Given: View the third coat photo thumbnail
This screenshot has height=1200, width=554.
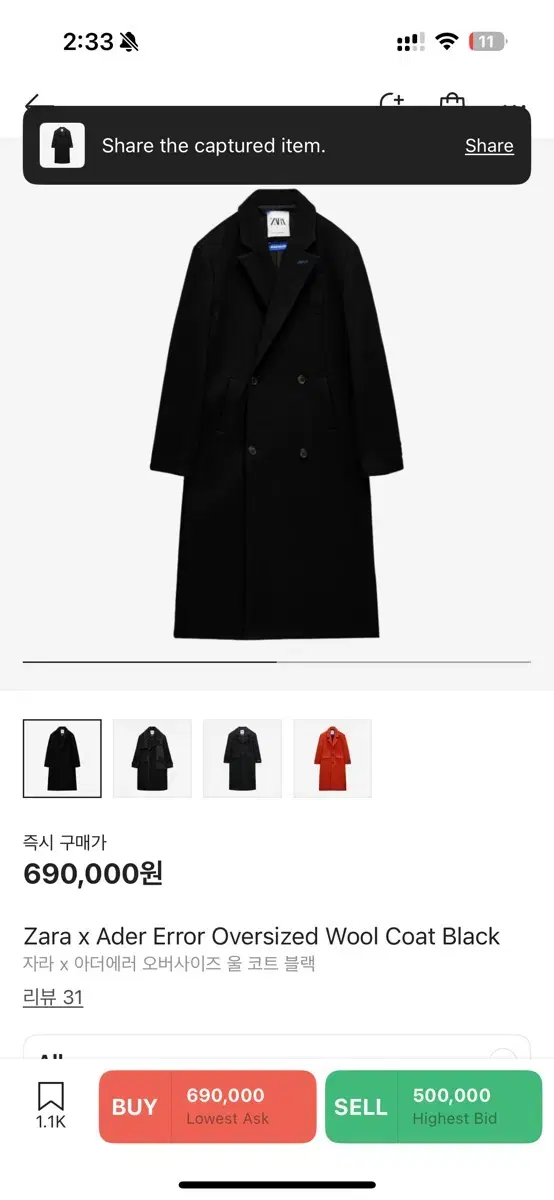Looking at the screenshot, I should click(x=242, y=758).
